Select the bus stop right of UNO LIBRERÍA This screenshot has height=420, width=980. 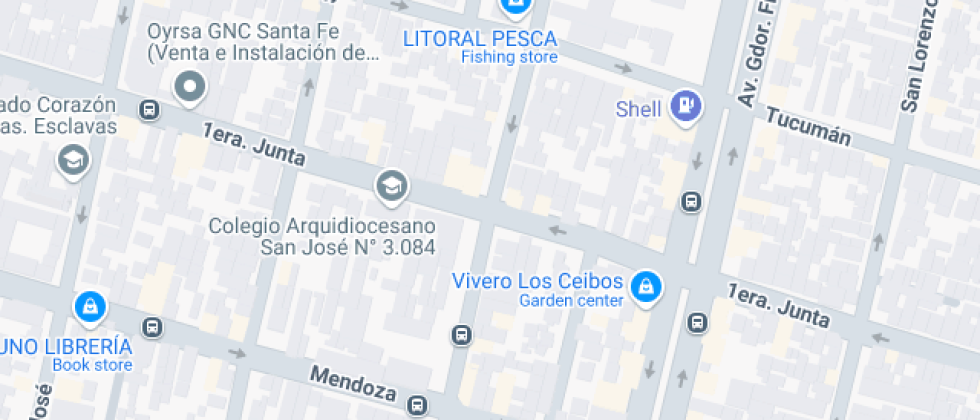tap(152, 327)
